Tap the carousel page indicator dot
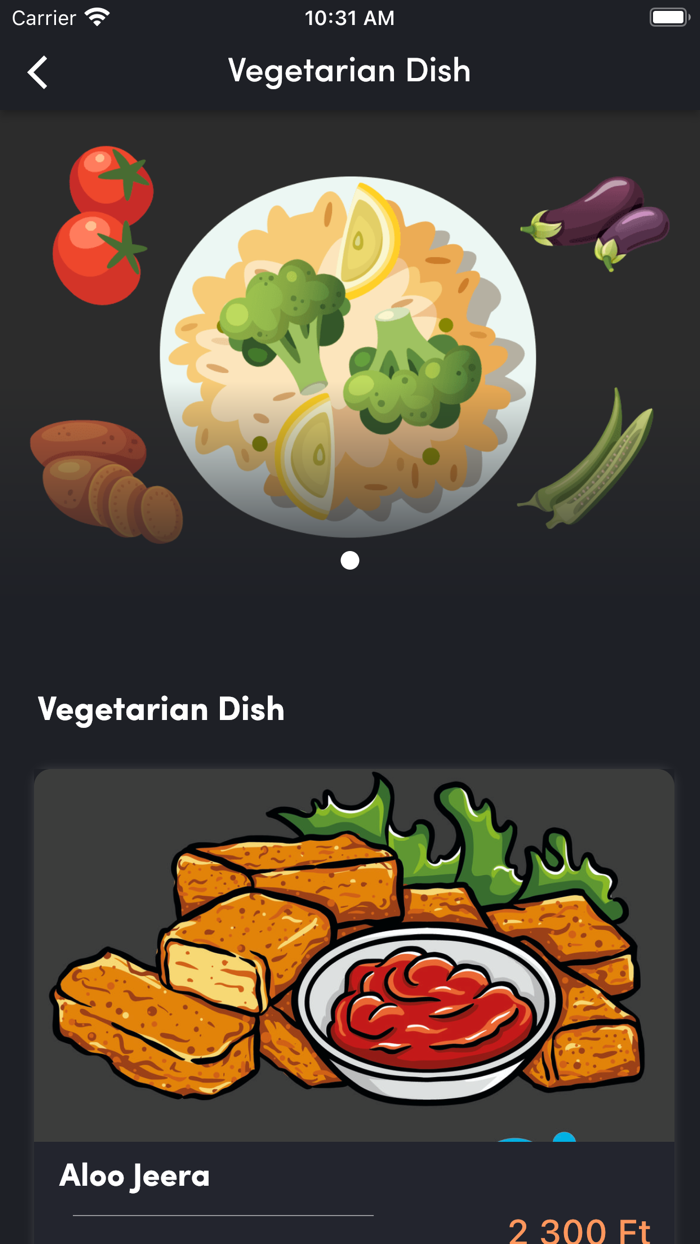Image resolution: width=700 pixels, height=1244 pixels. [x=350, y=560]
